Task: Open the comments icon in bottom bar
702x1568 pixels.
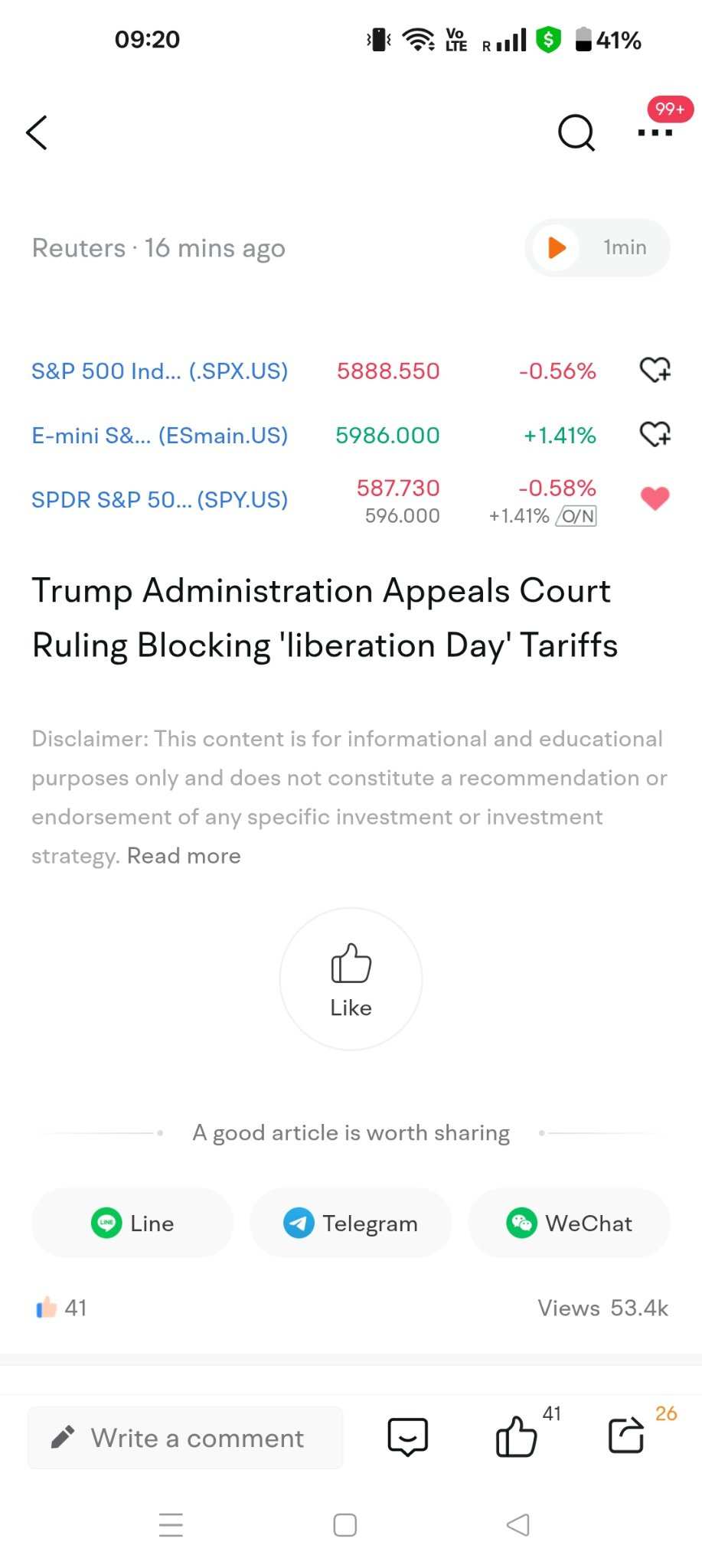Action: click(x=408, y=1436)
